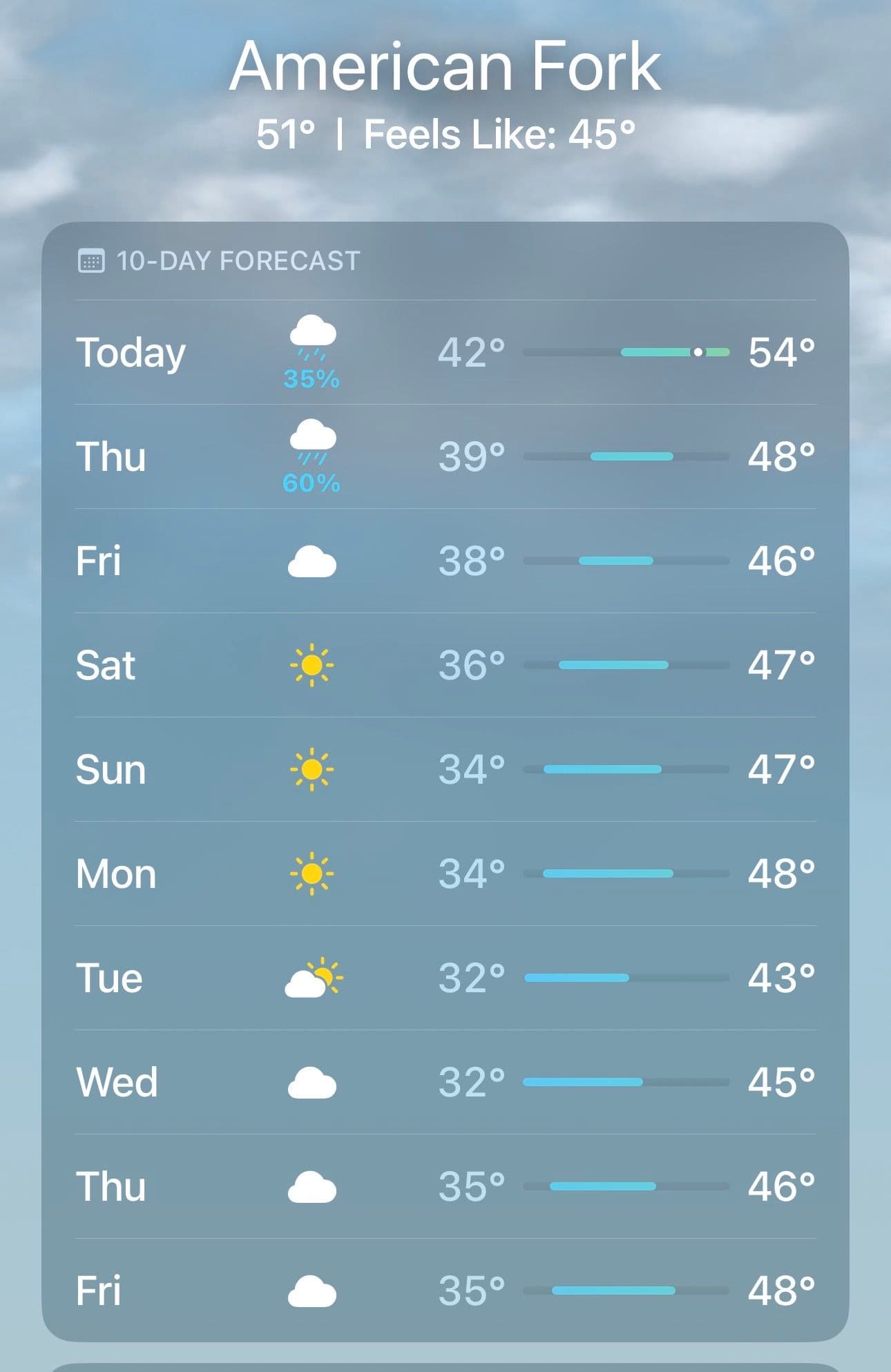The height and width of the screenshot is (1372, 891).
Task: Tap Tuesday's partly cloudy icon
Action: pos(314,978)
